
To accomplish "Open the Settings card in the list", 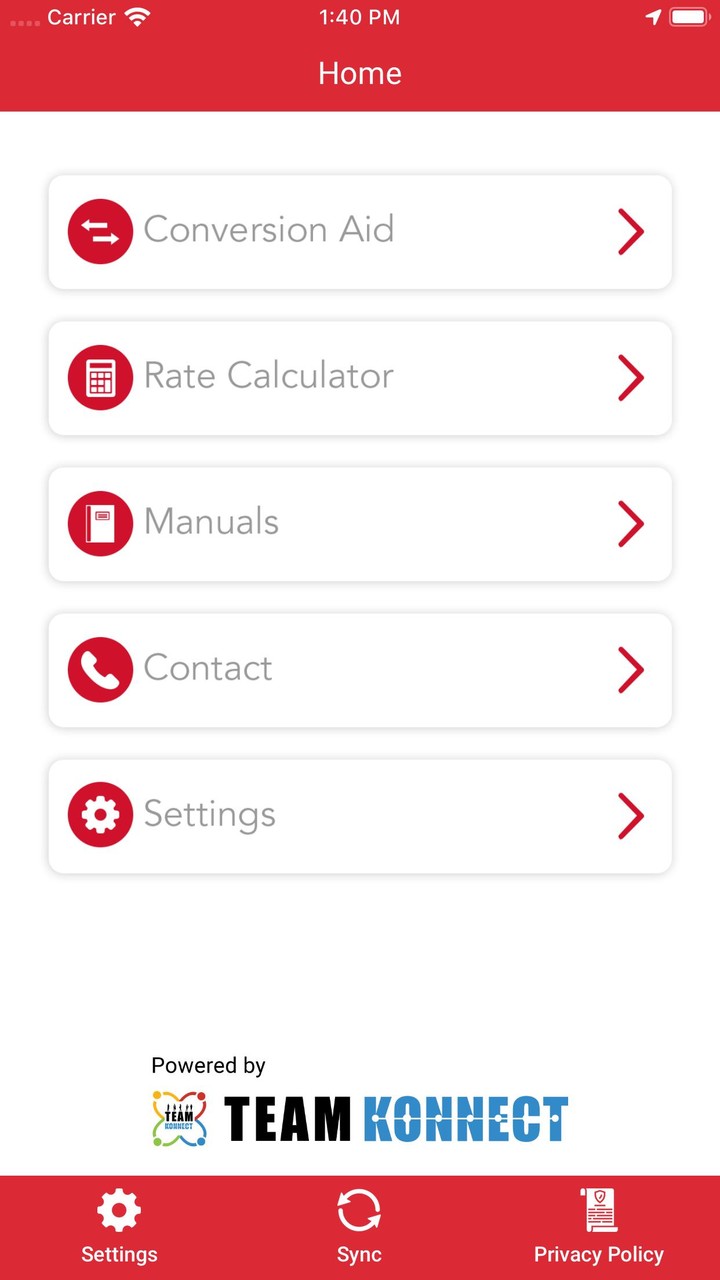I will click(x=360, y=816).
